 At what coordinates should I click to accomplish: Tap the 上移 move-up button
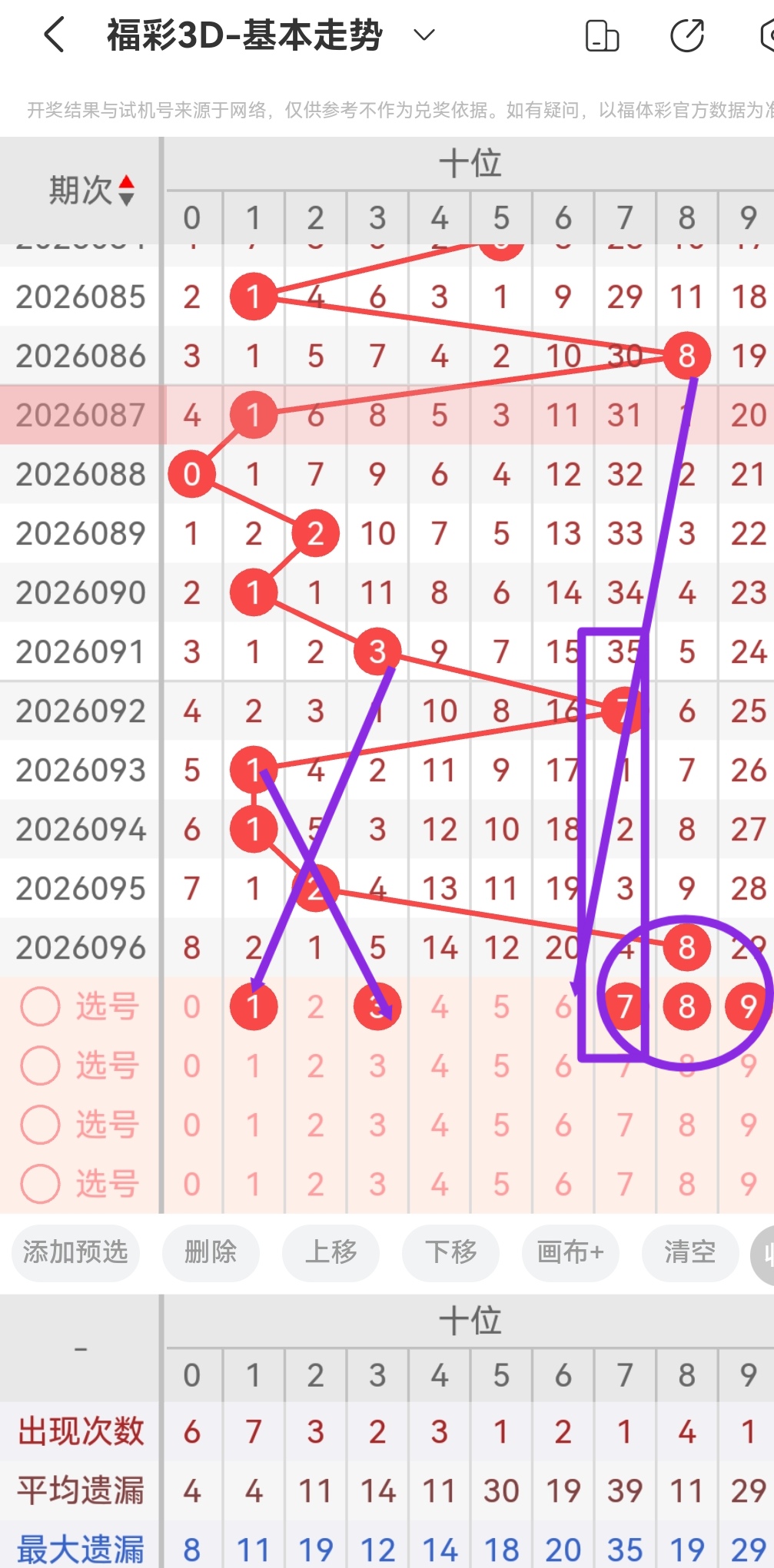tap(331, 1253)
